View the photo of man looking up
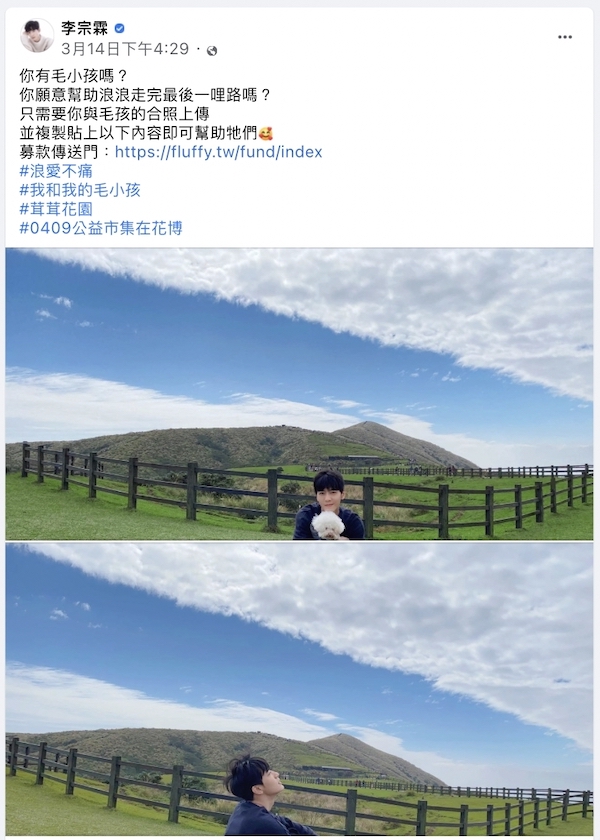The width and height of the screenshot is (600, 840). (299, 690)
